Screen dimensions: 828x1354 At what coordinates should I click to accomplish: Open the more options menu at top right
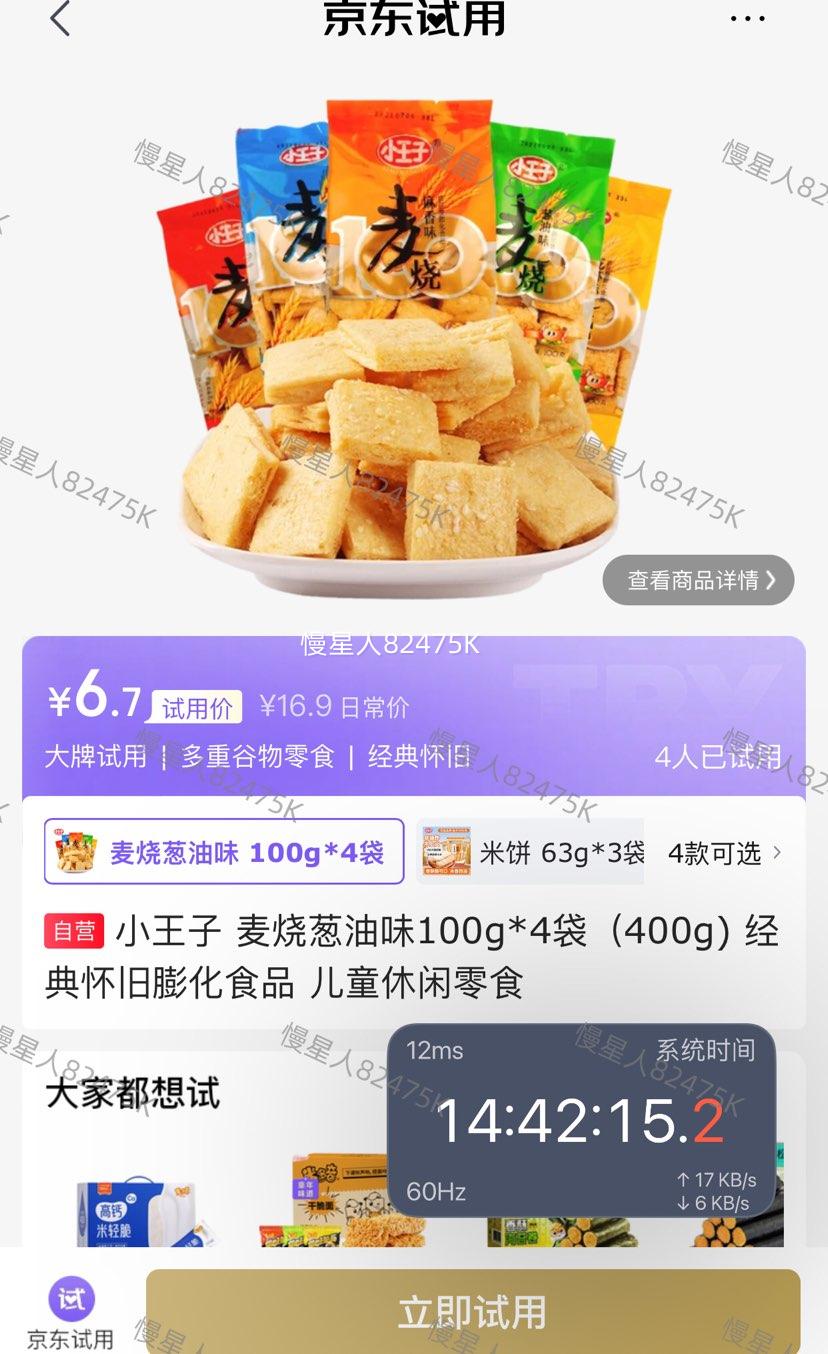(x=749, y=18)
